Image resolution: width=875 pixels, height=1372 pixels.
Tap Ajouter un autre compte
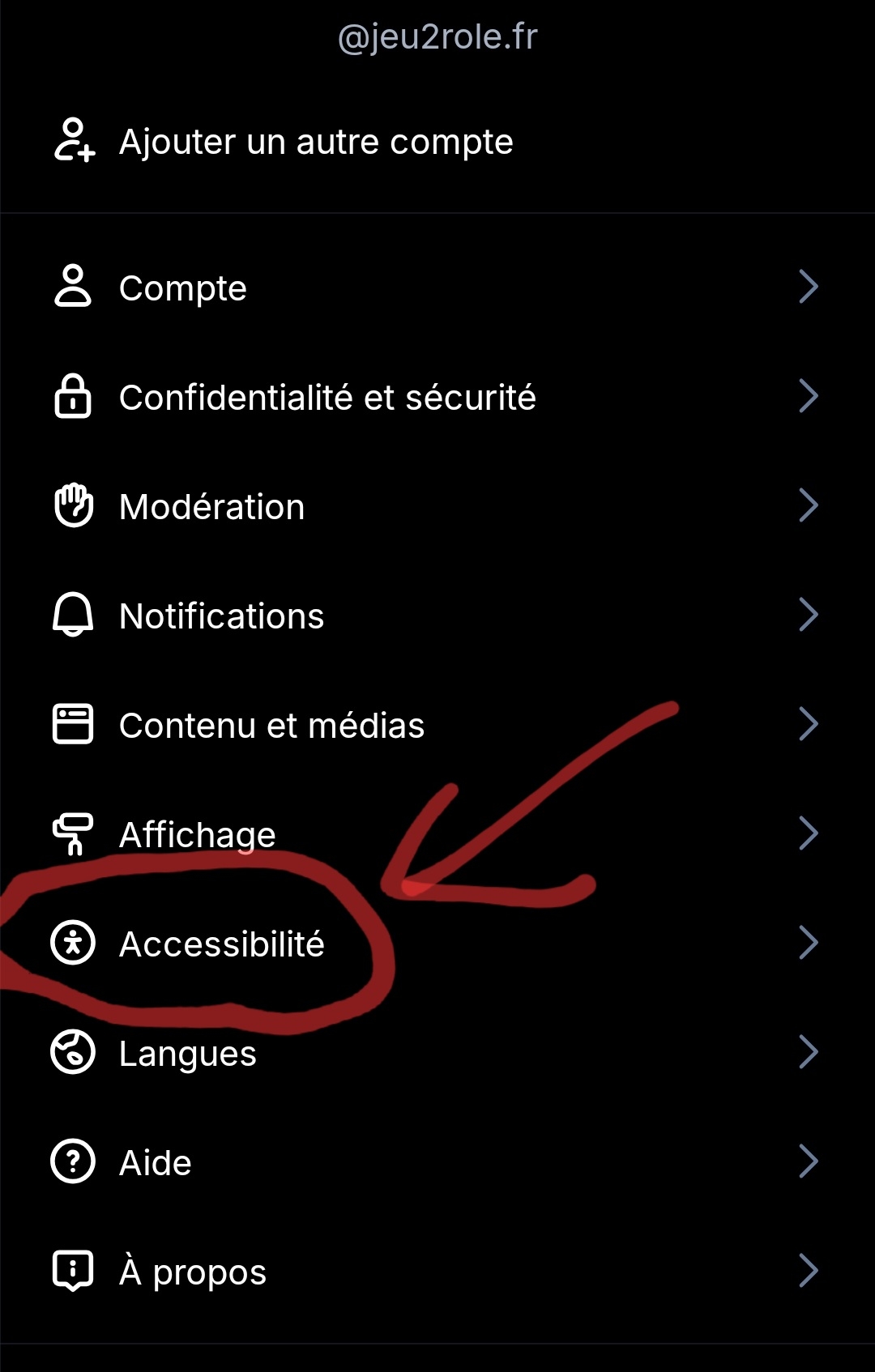[x=315, y=143]
